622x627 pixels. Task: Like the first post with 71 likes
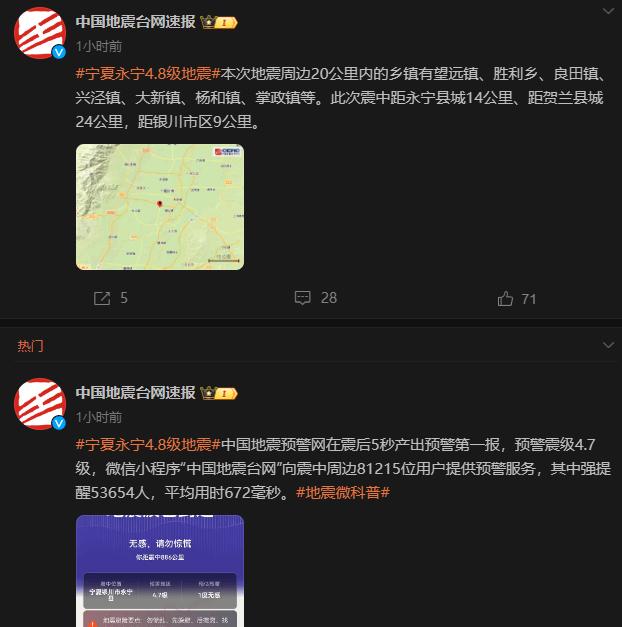pos(517,298)
